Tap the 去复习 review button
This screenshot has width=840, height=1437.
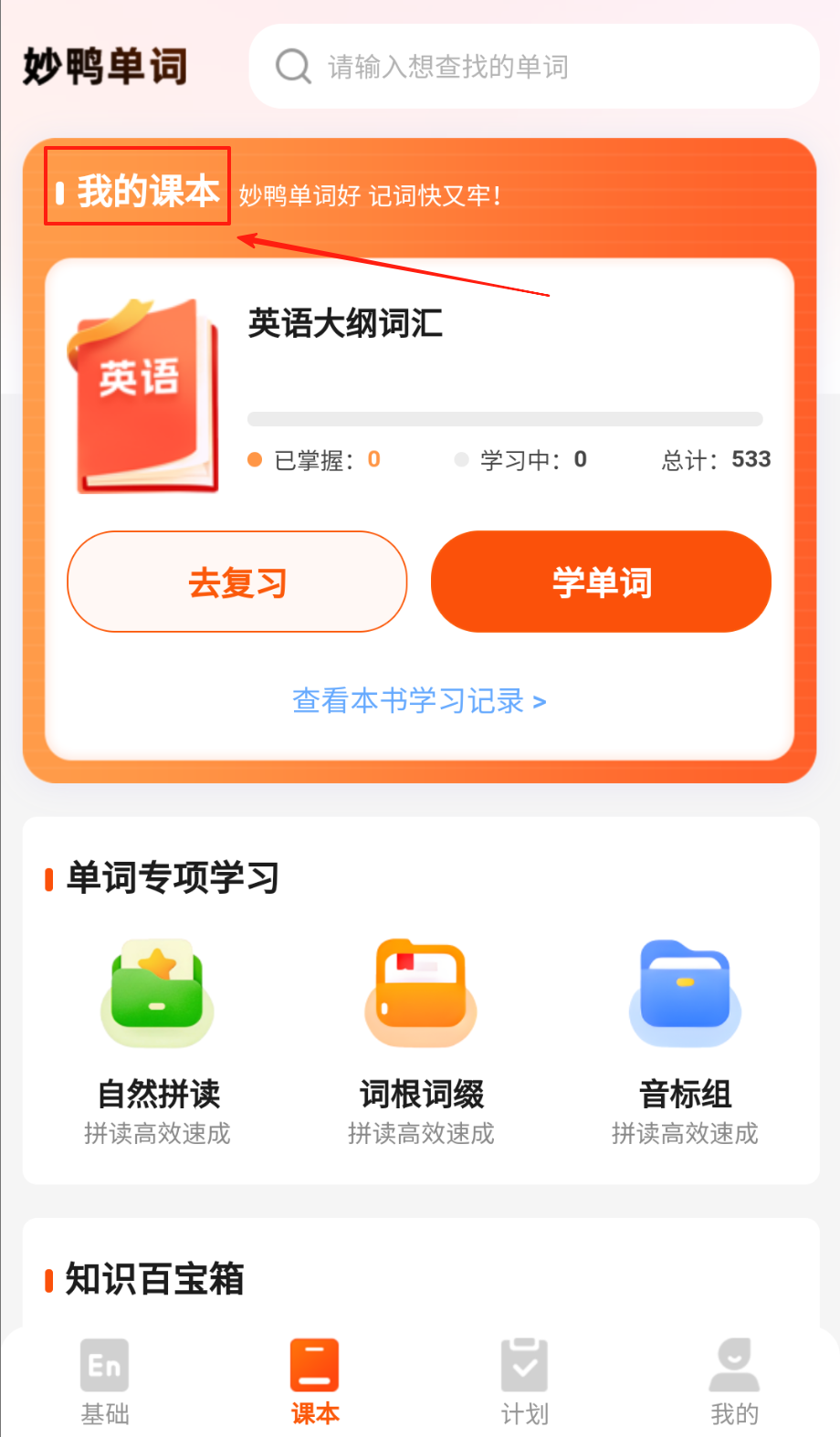pos(237,582)
